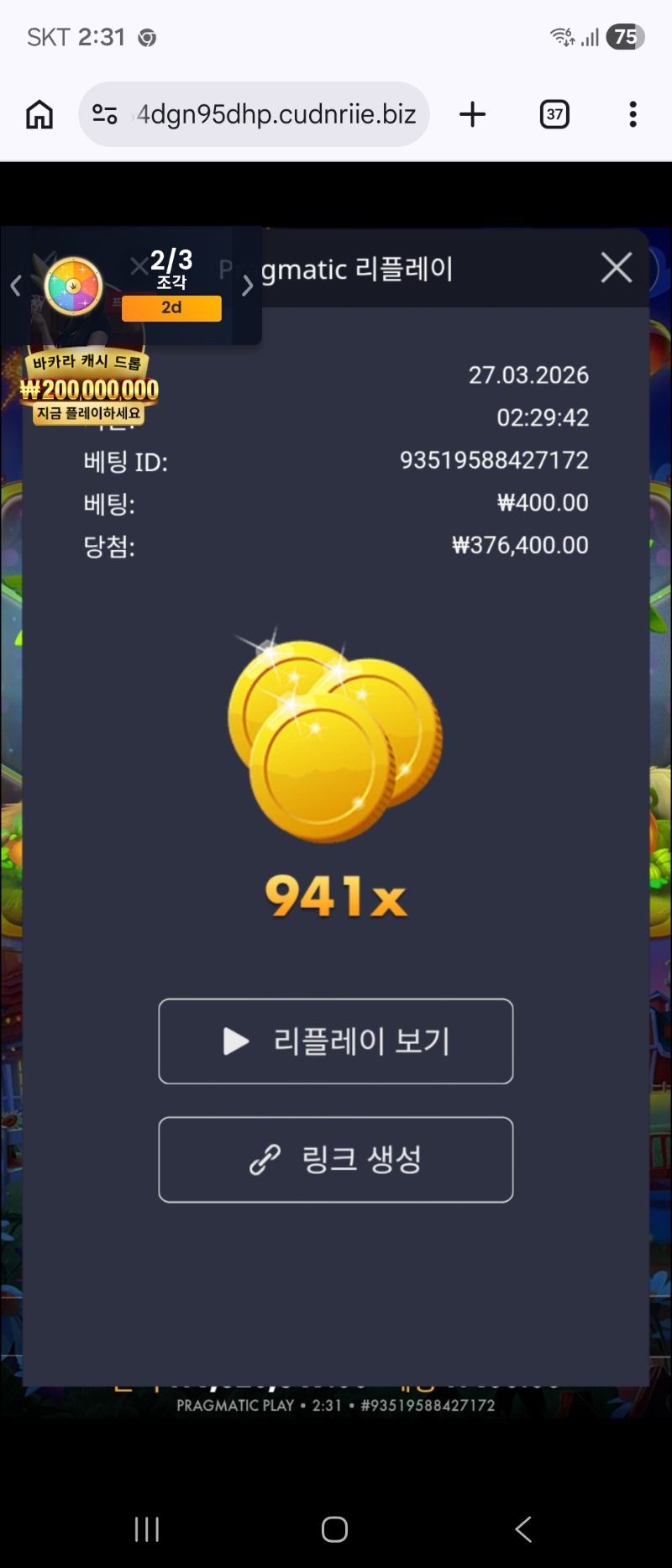Click the address bar URL field
This screenshot has height=1568, width=672.
(x=277, y=113)
